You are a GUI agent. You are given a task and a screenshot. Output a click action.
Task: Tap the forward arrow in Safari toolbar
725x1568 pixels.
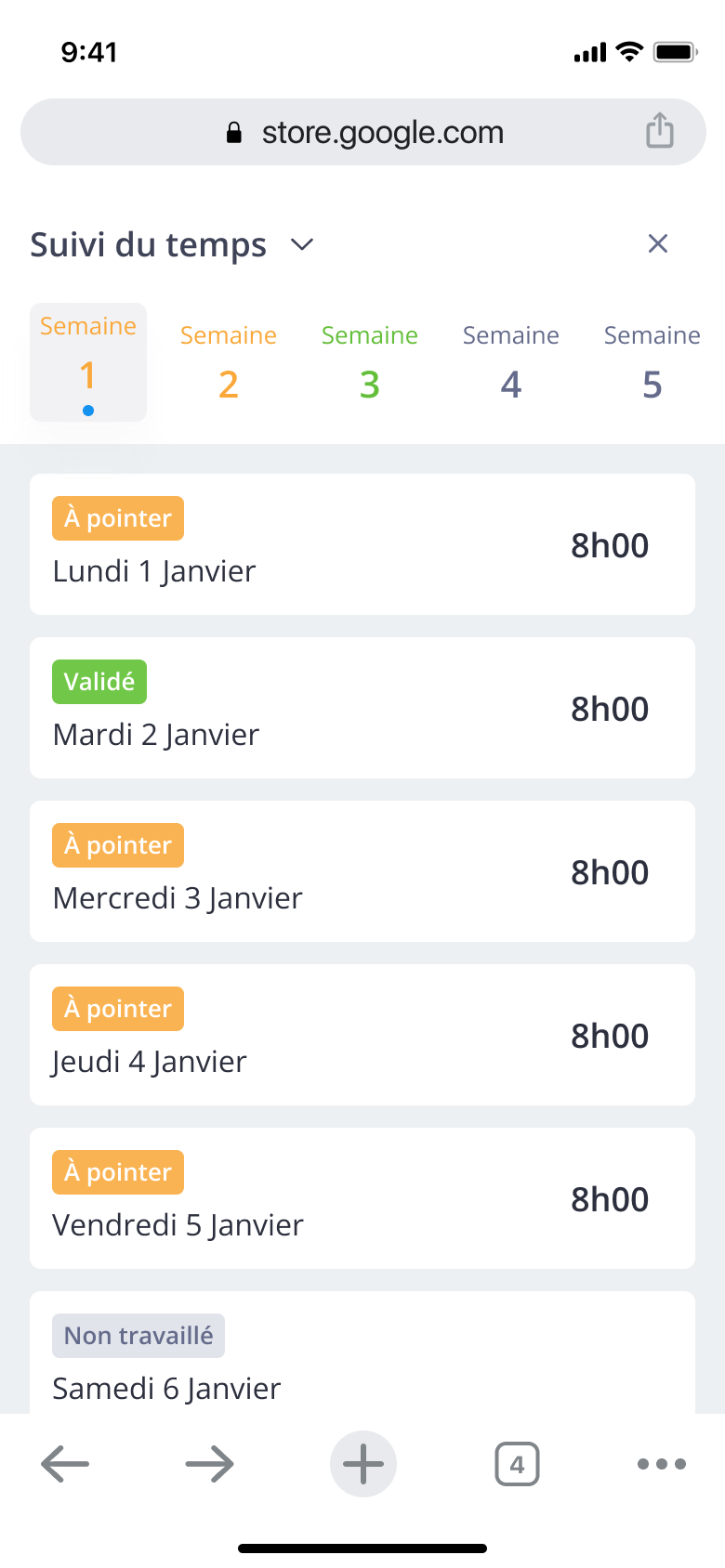point(209,1464)
